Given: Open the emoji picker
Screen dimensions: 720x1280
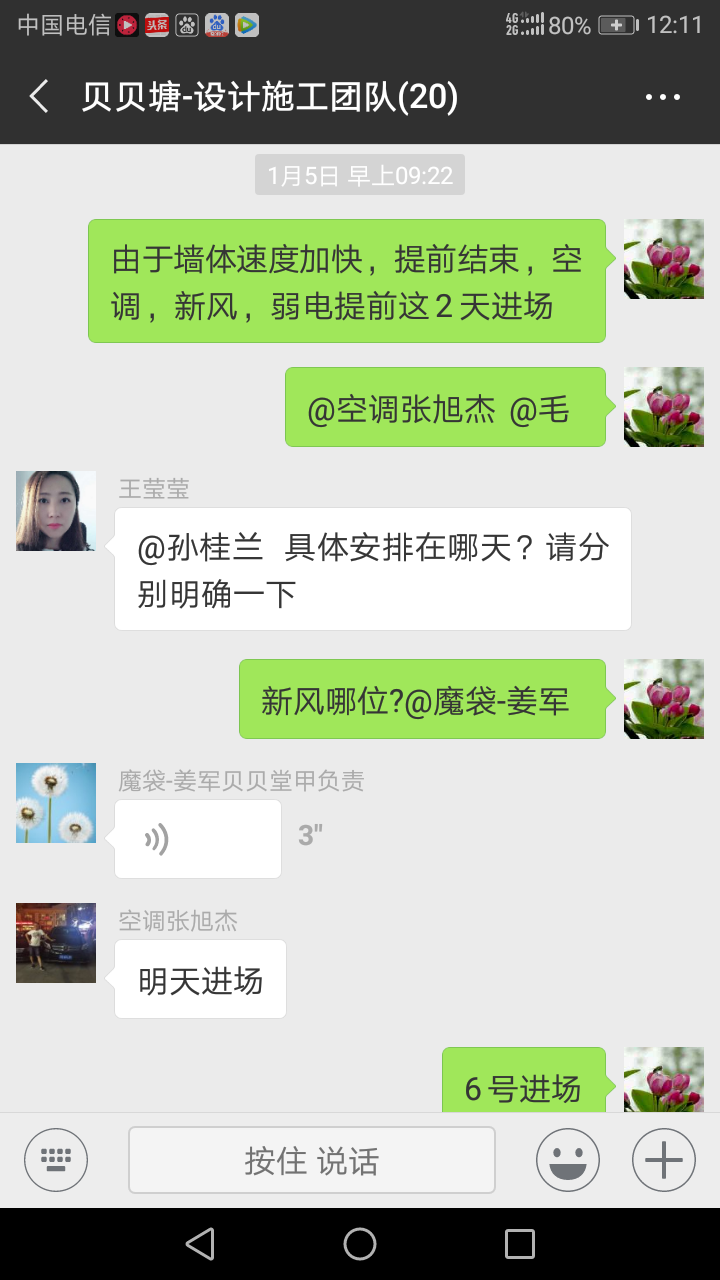Looking at the screenshot, I should pyautogui.click(x=567, y=1160).
